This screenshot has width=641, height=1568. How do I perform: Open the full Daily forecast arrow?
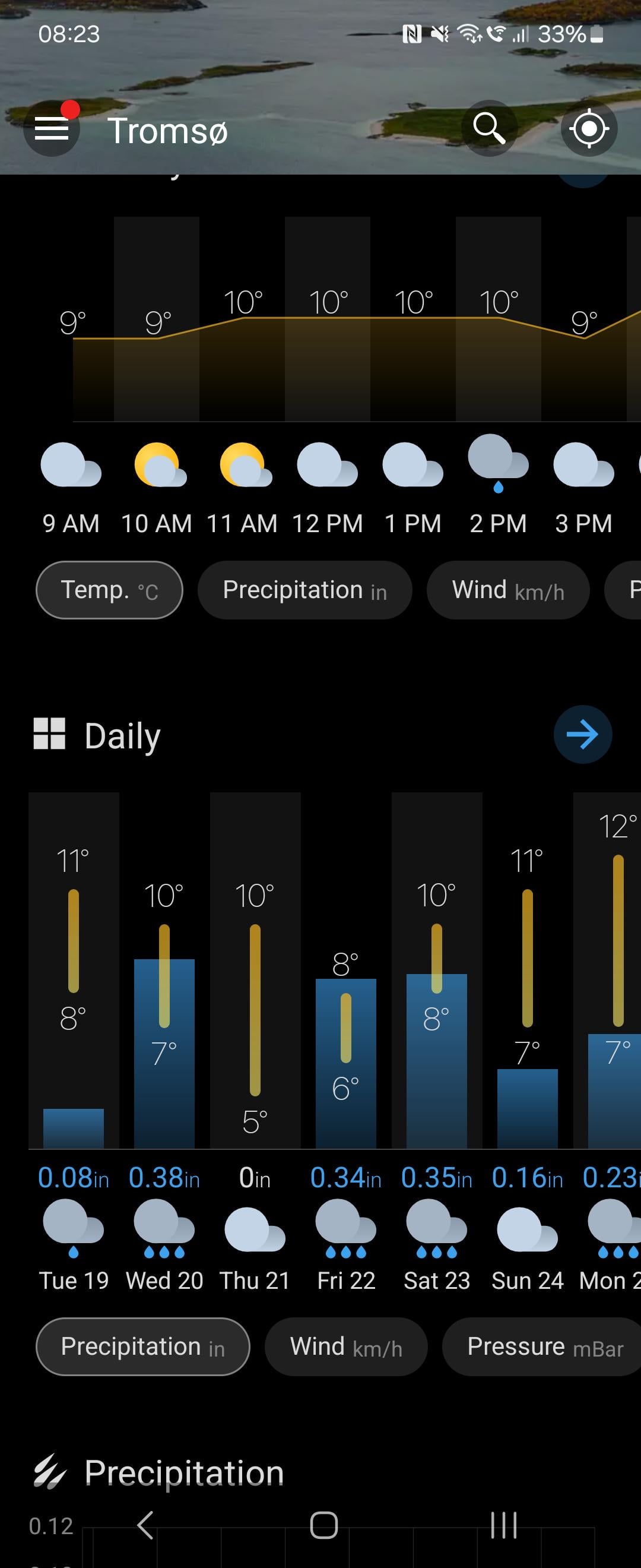point(582,734)
